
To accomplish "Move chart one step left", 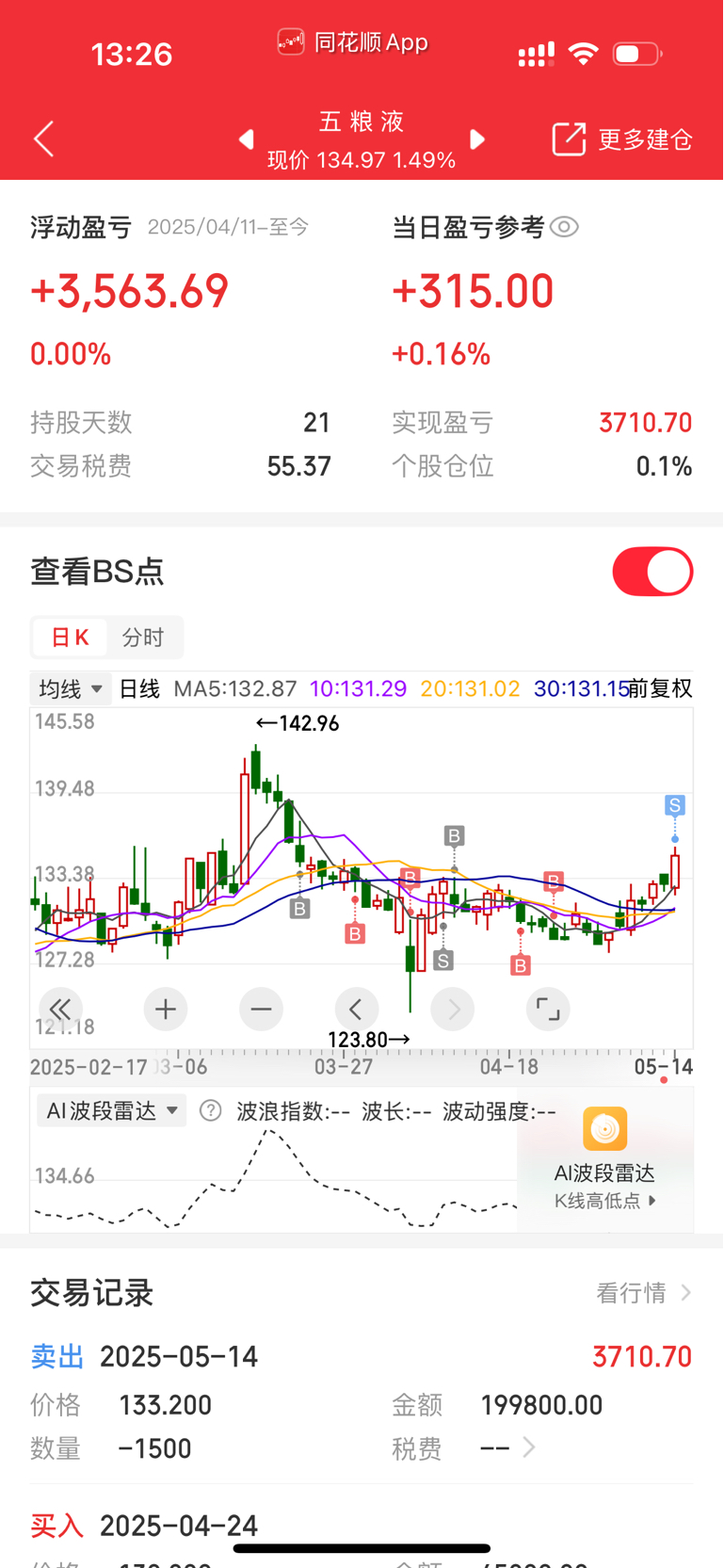I will (357, 1010).
